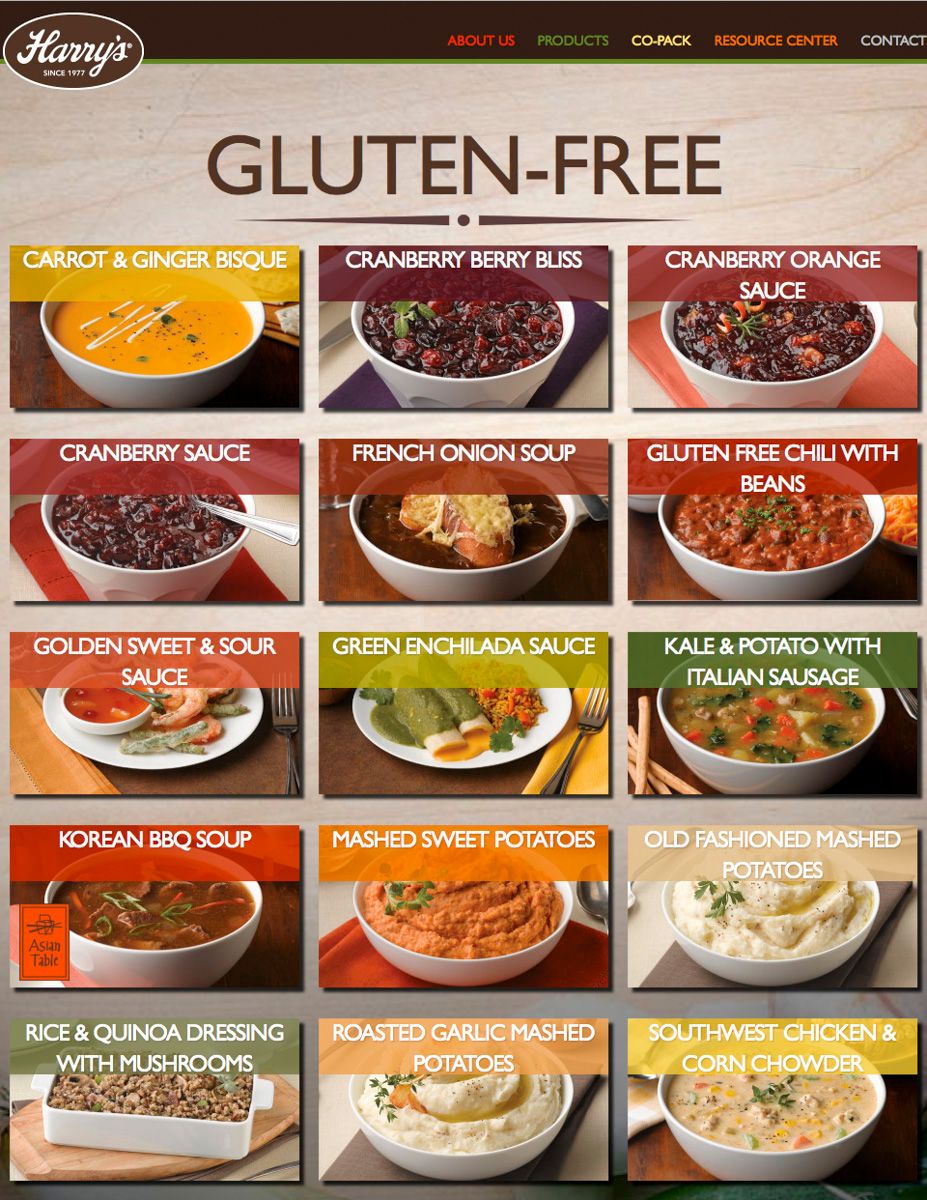This screenshot has height=1200, width=927.
Task: View Kale & Potato with Italian Sausage
Action: 772,713
